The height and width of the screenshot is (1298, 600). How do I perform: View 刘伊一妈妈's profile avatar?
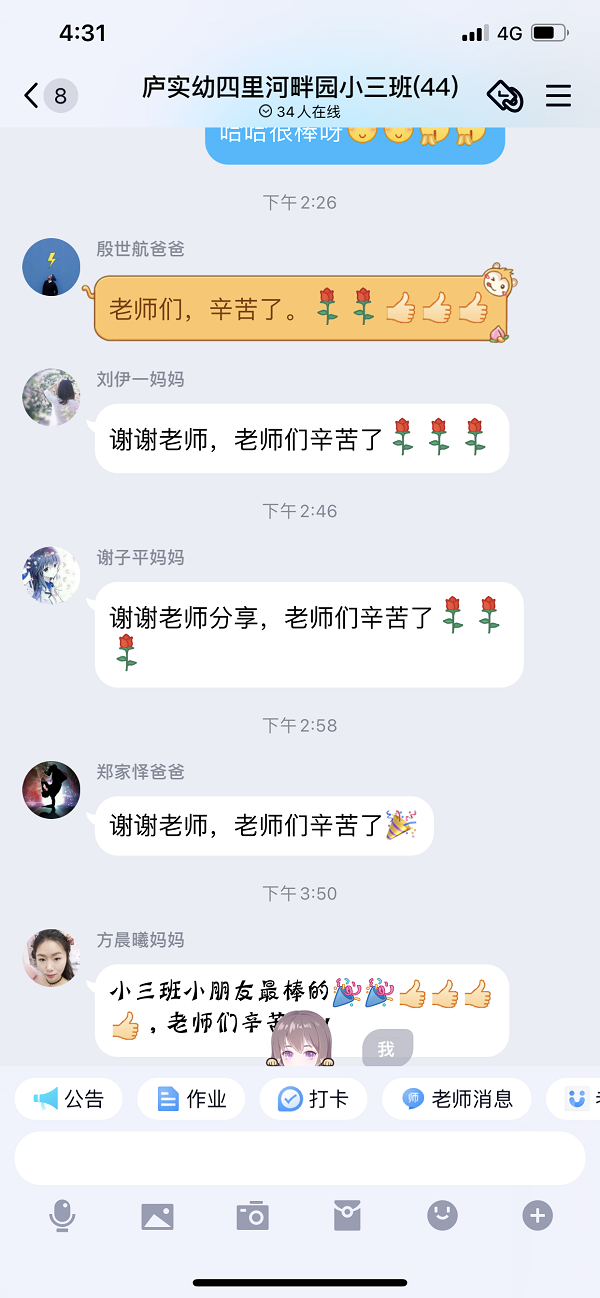click(x=51, y=396)
